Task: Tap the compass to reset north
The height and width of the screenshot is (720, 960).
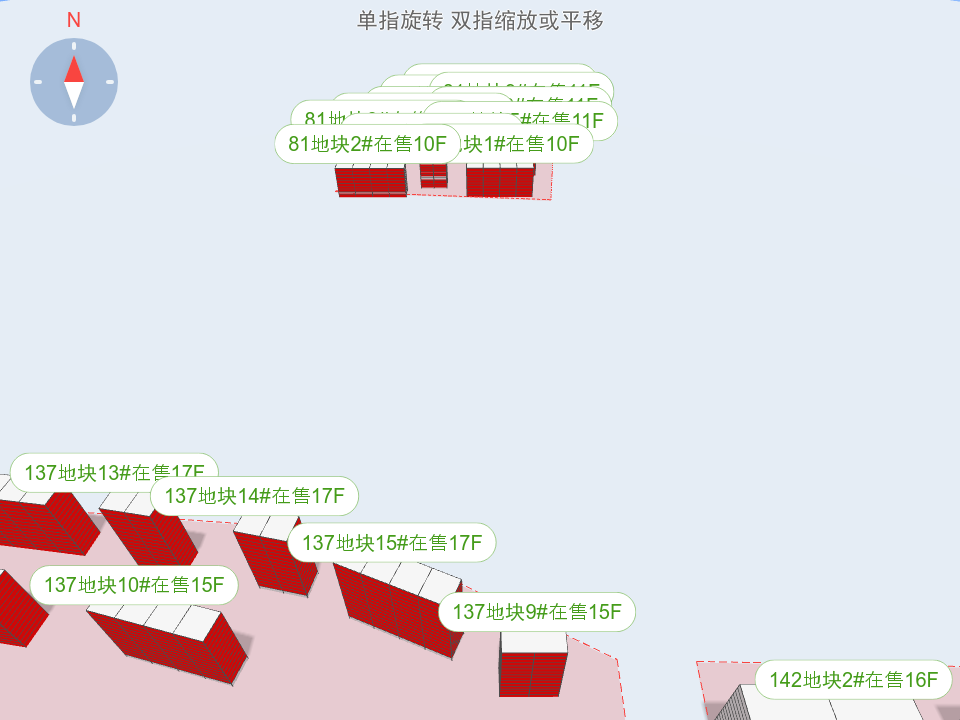Action: tap(74, 82)
